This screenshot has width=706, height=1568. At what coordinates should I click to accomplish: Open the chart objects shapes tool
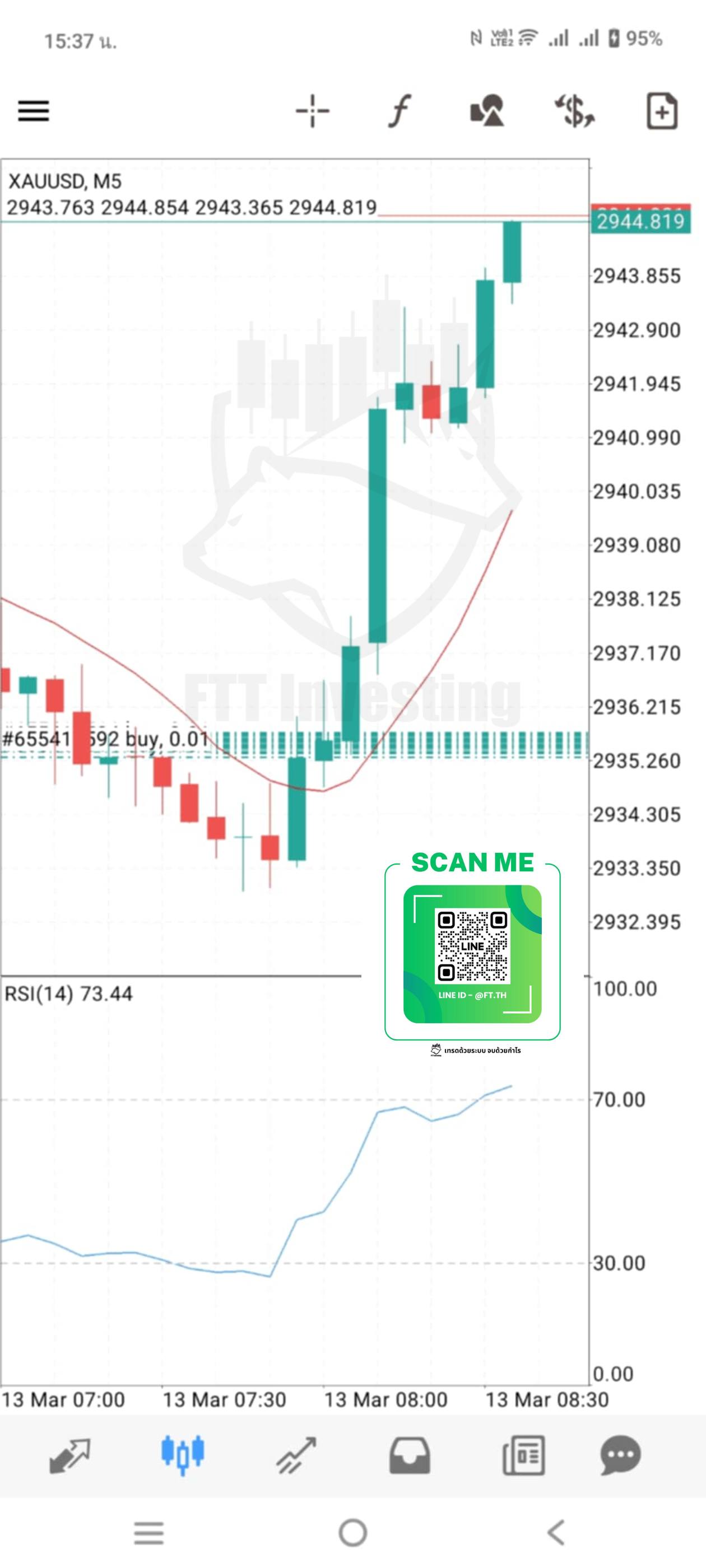(x=487, y=111)
